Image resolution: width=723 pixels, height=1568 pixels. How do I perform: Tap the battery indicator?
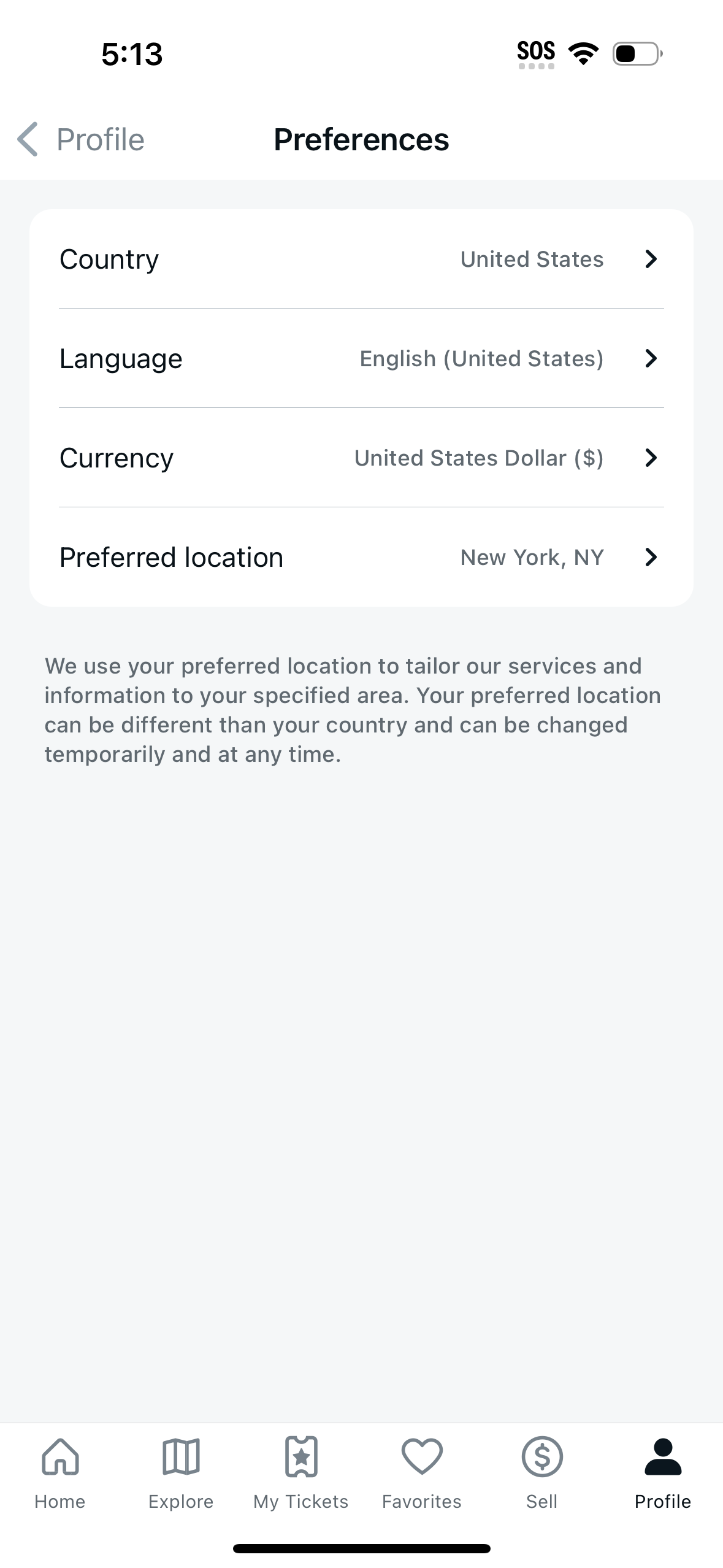[635, 54]
